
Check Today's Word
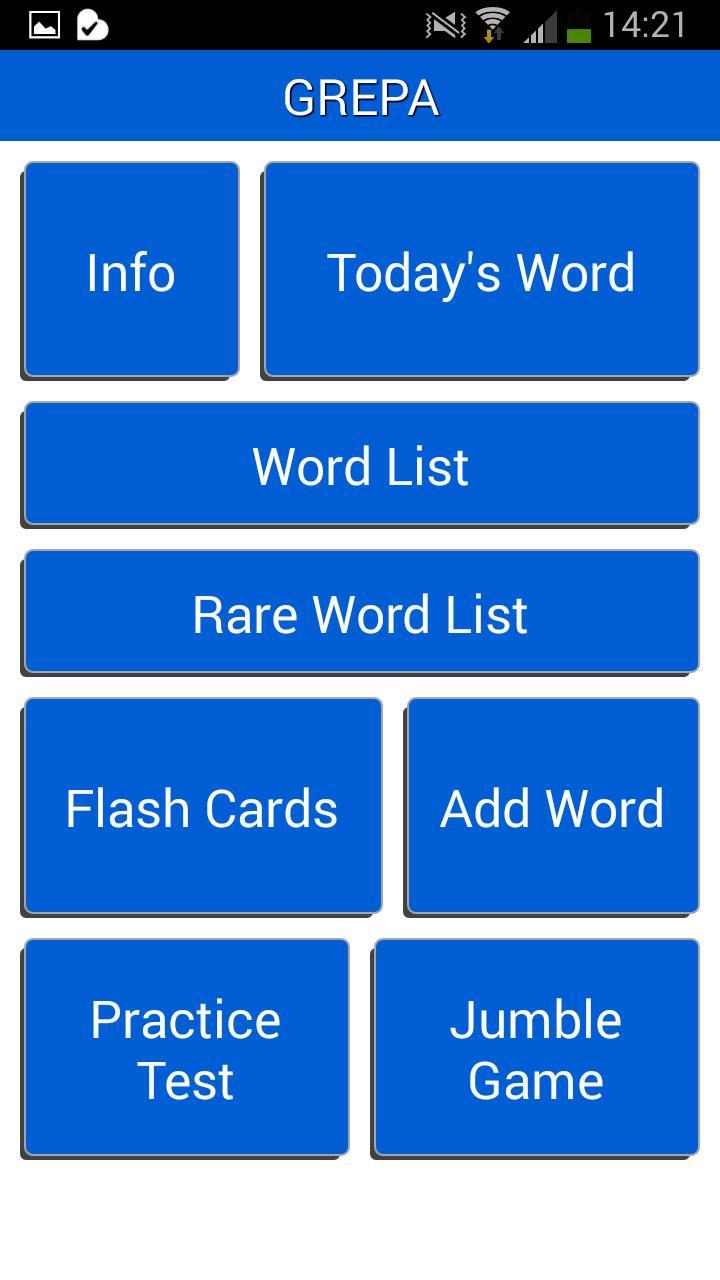click(x=481, y=270)
